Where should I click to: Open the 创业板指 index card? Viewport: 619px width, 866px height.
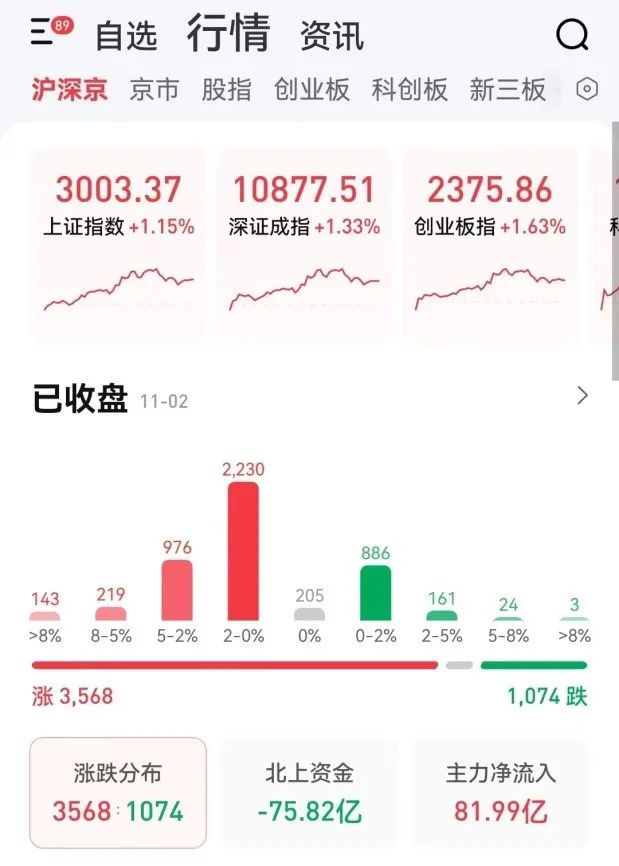click(x=489, y=245)
